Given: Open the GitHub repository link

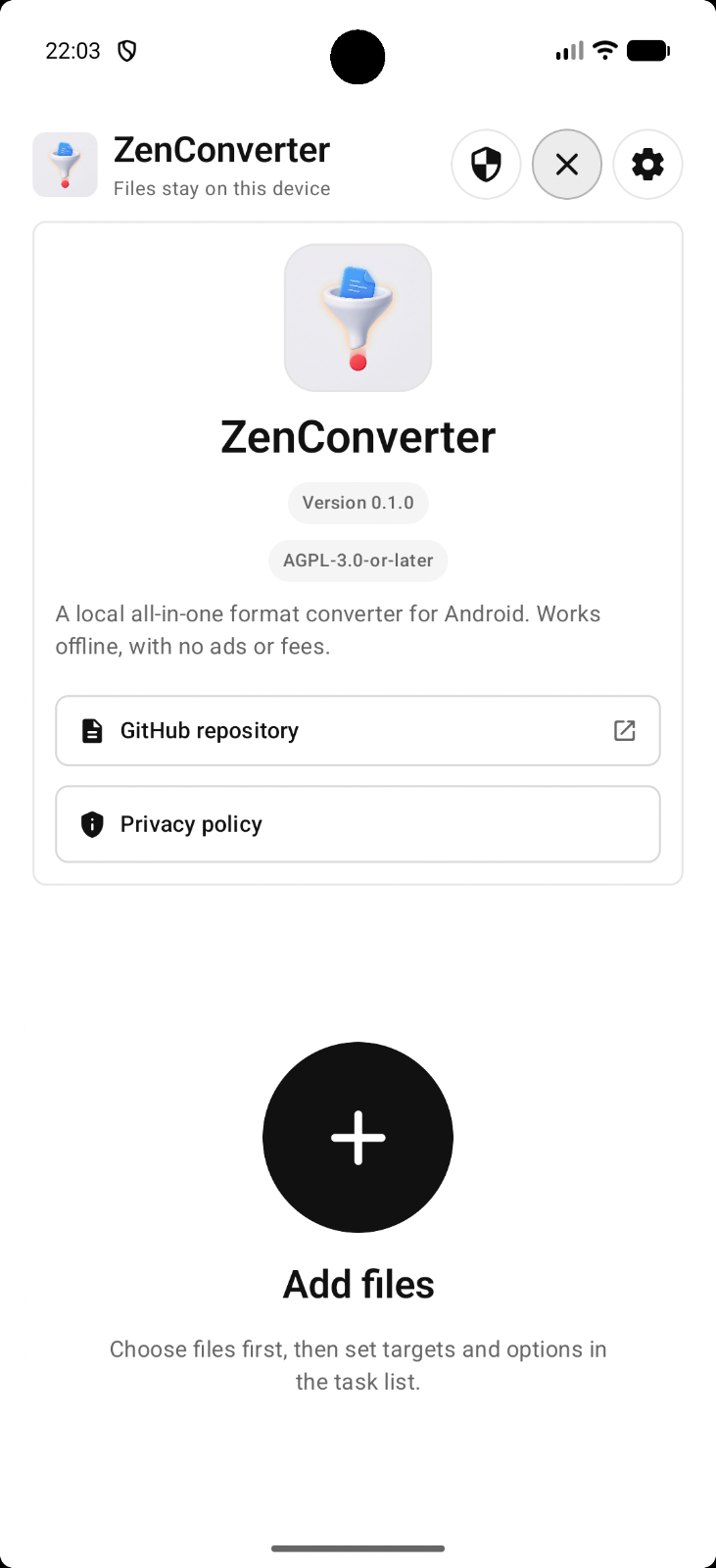Looking at the screenshot, I should 358,730.
